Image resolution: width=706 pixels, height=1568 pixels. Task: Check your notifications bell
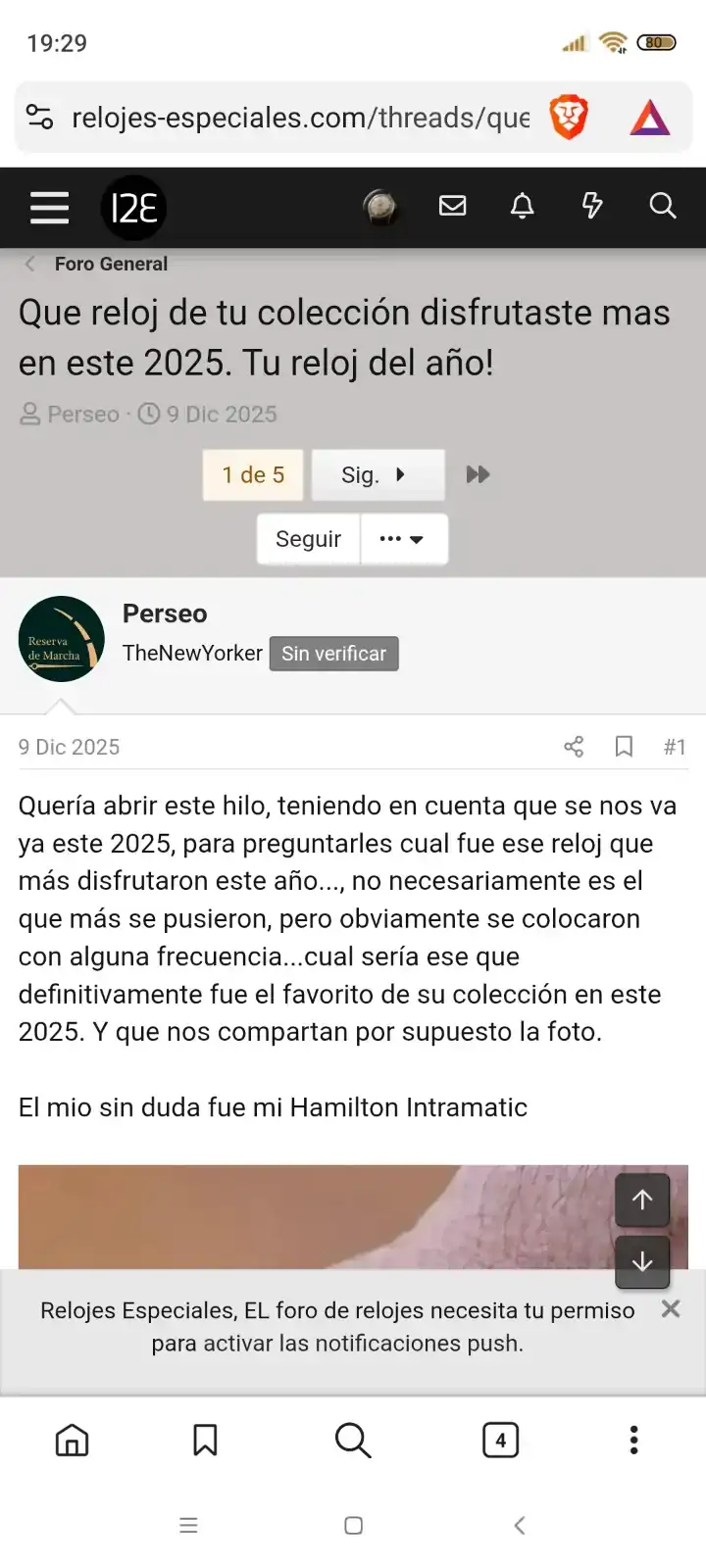[x=522, y=207]
